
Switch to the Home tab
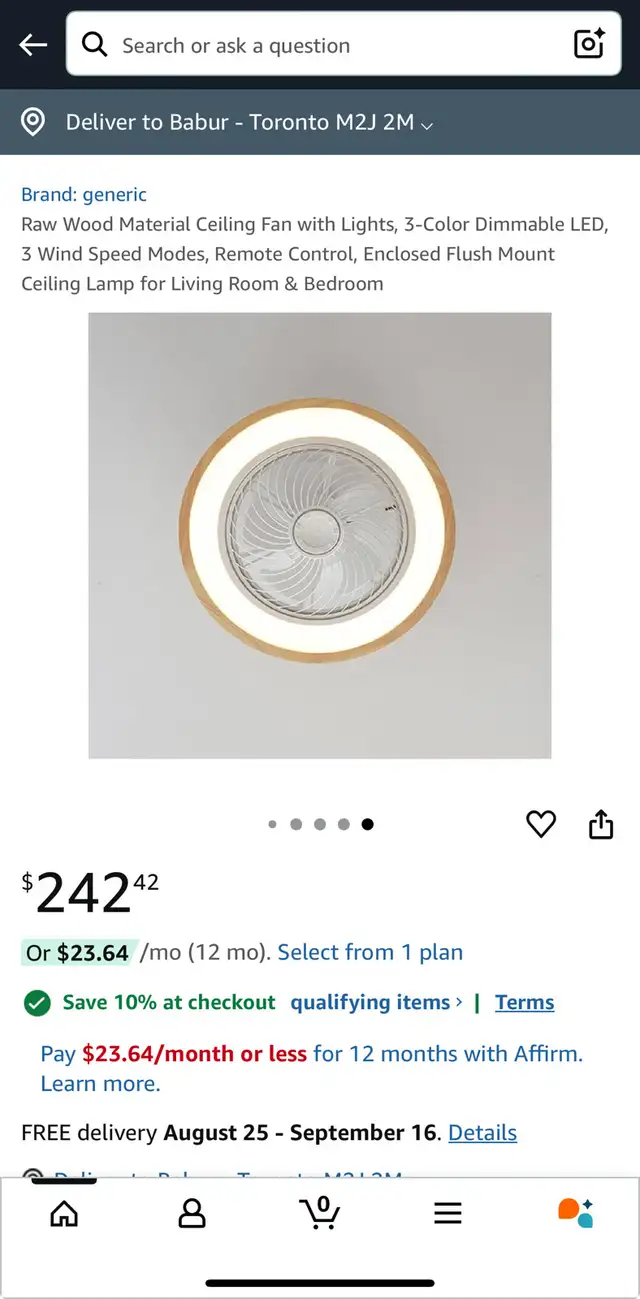coord(64,1213)
